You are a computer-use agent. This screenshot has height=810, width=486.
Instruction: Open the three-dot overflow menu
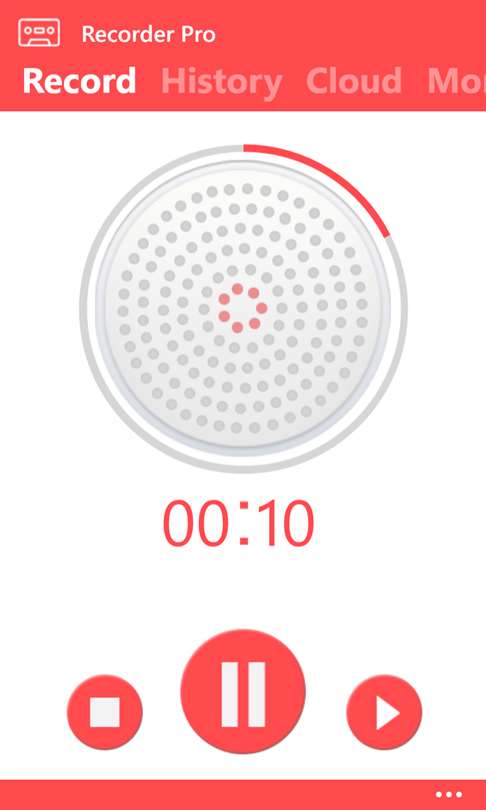tap(449, 795)
